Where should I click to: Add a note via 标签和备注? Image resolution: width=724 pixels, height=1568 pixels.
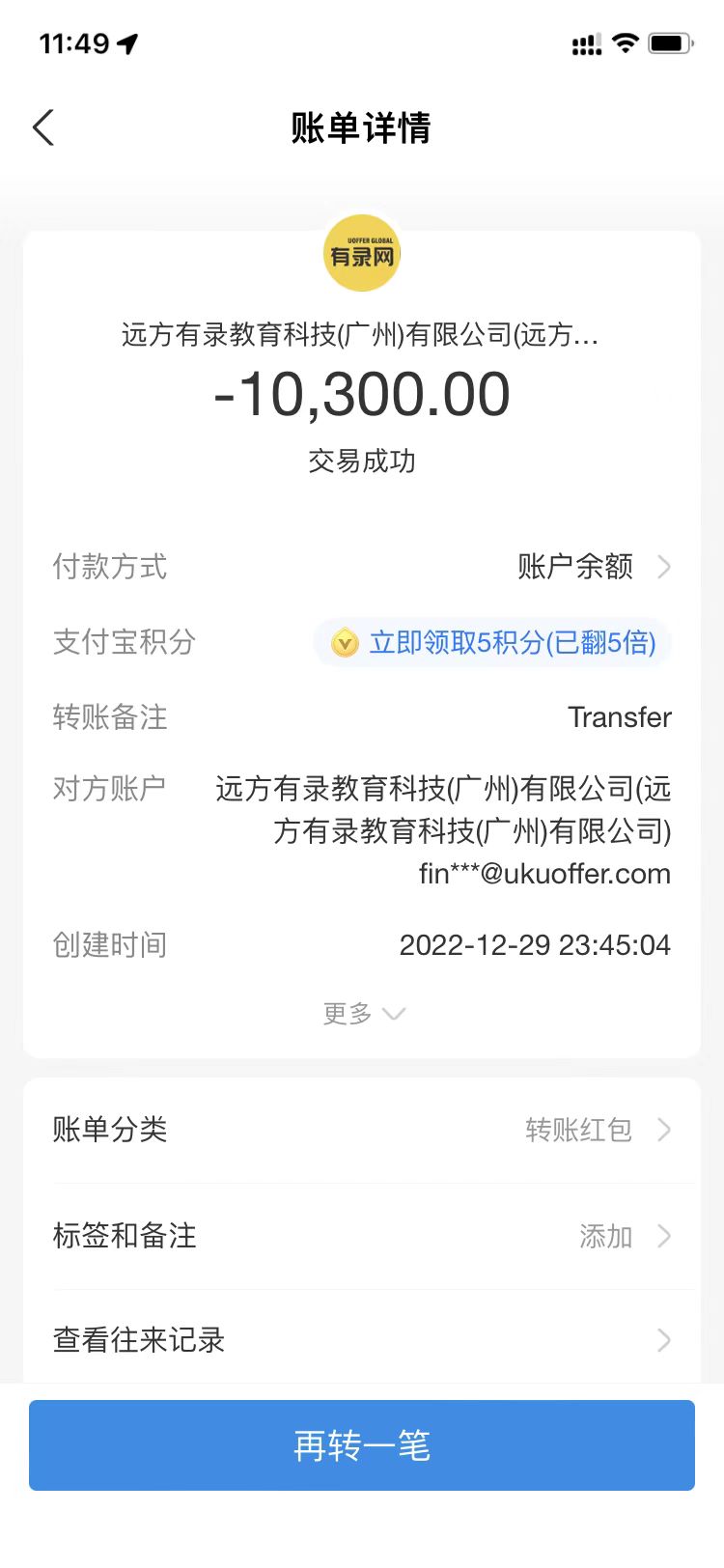click(362, 1236)
